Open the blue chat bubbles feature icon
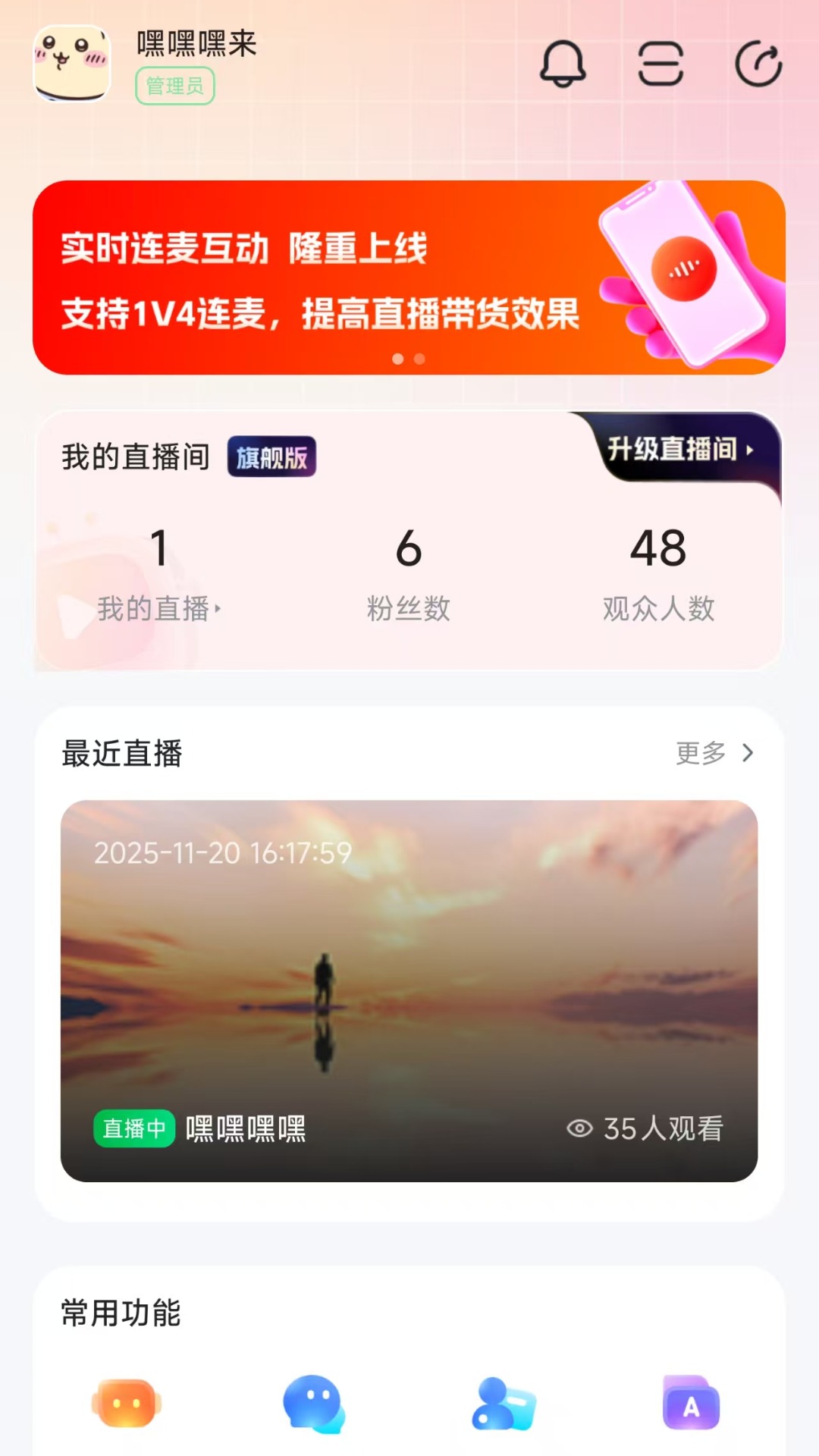819x1456 pixels. 314,1404
